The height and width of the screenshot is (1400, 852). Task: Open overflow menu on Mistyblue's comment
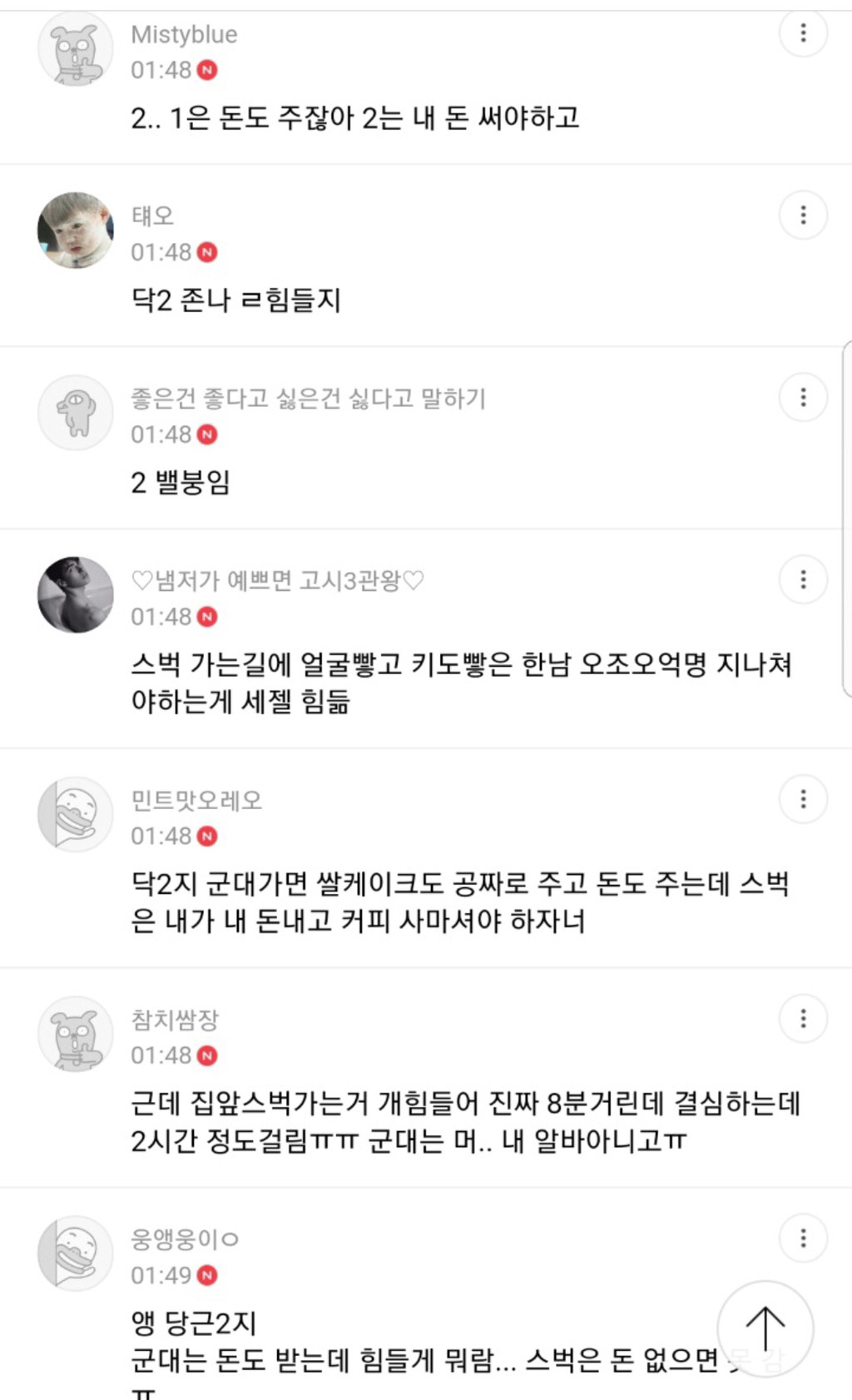click(803, 33)
